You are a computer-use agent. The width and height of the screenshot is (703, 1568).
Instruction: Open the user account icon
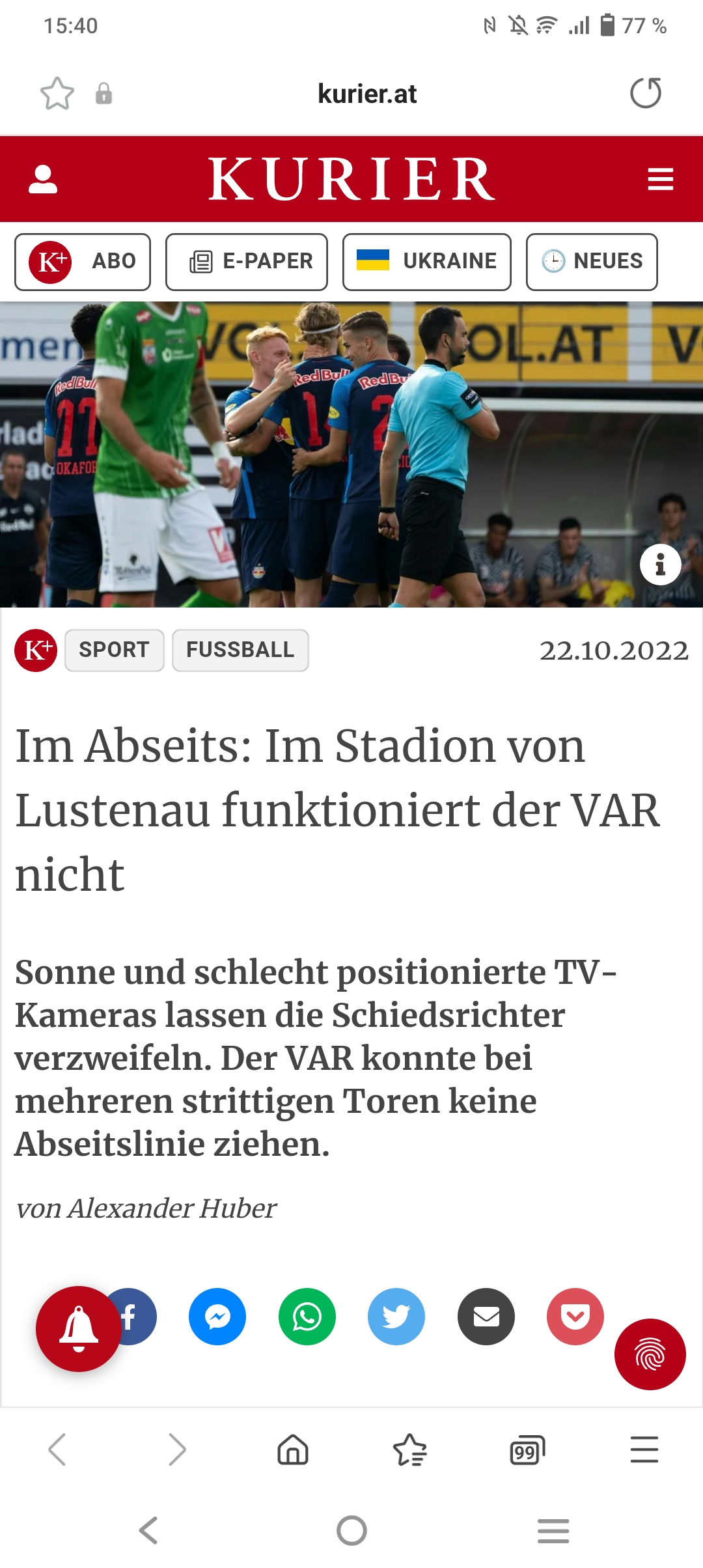[x=43, y=180]
